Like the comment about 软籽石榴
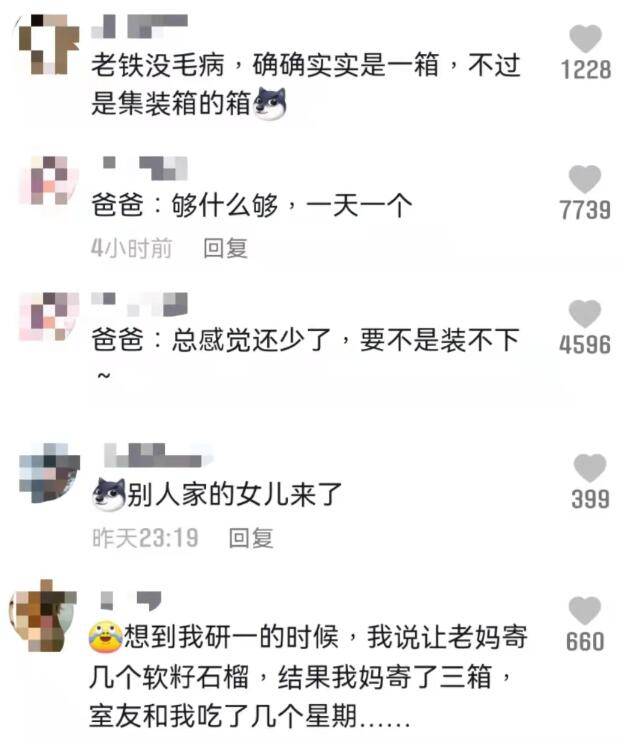The height and width of the screenshot is (752, 641). 586,610
